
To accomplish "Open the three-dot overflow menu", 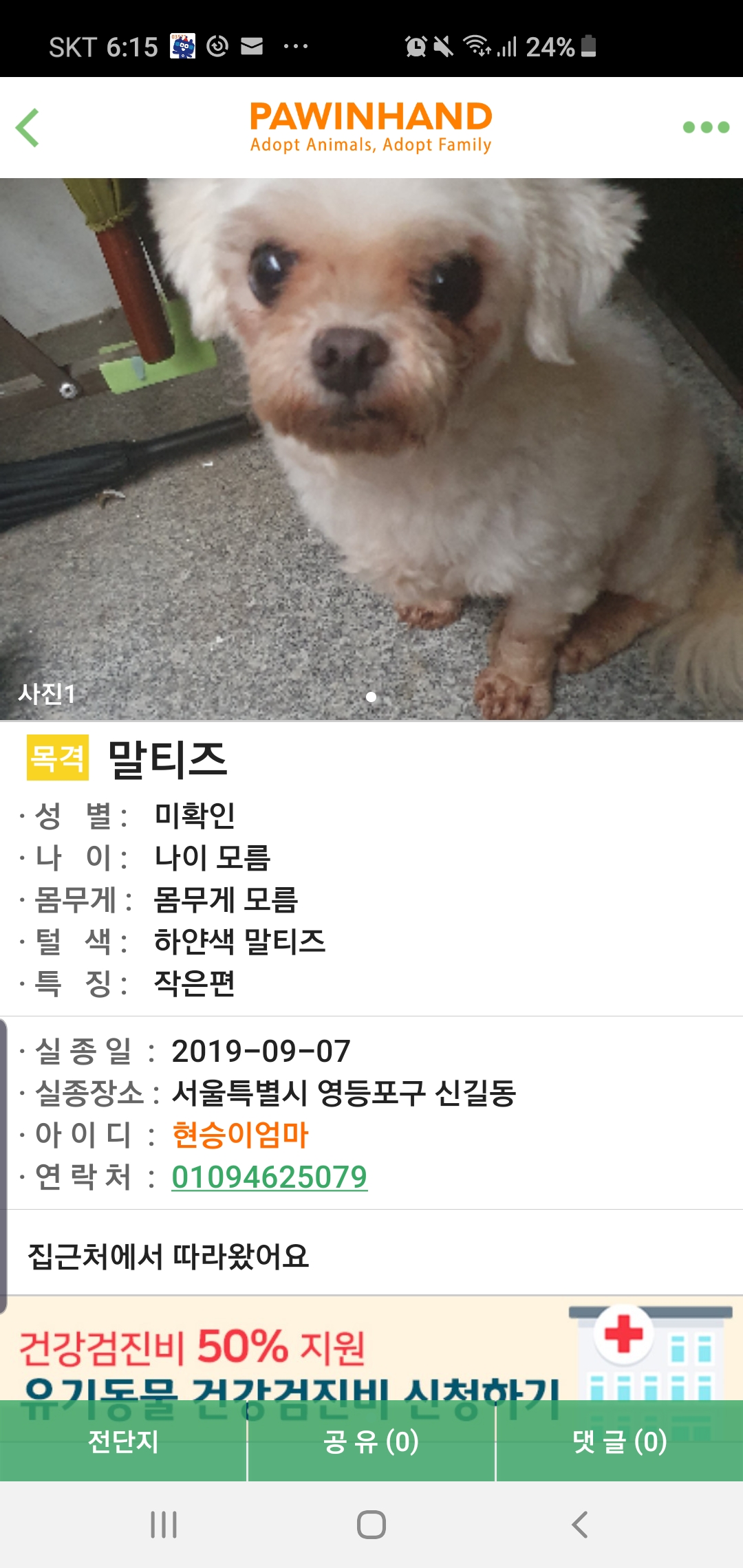I will (706, 127).
